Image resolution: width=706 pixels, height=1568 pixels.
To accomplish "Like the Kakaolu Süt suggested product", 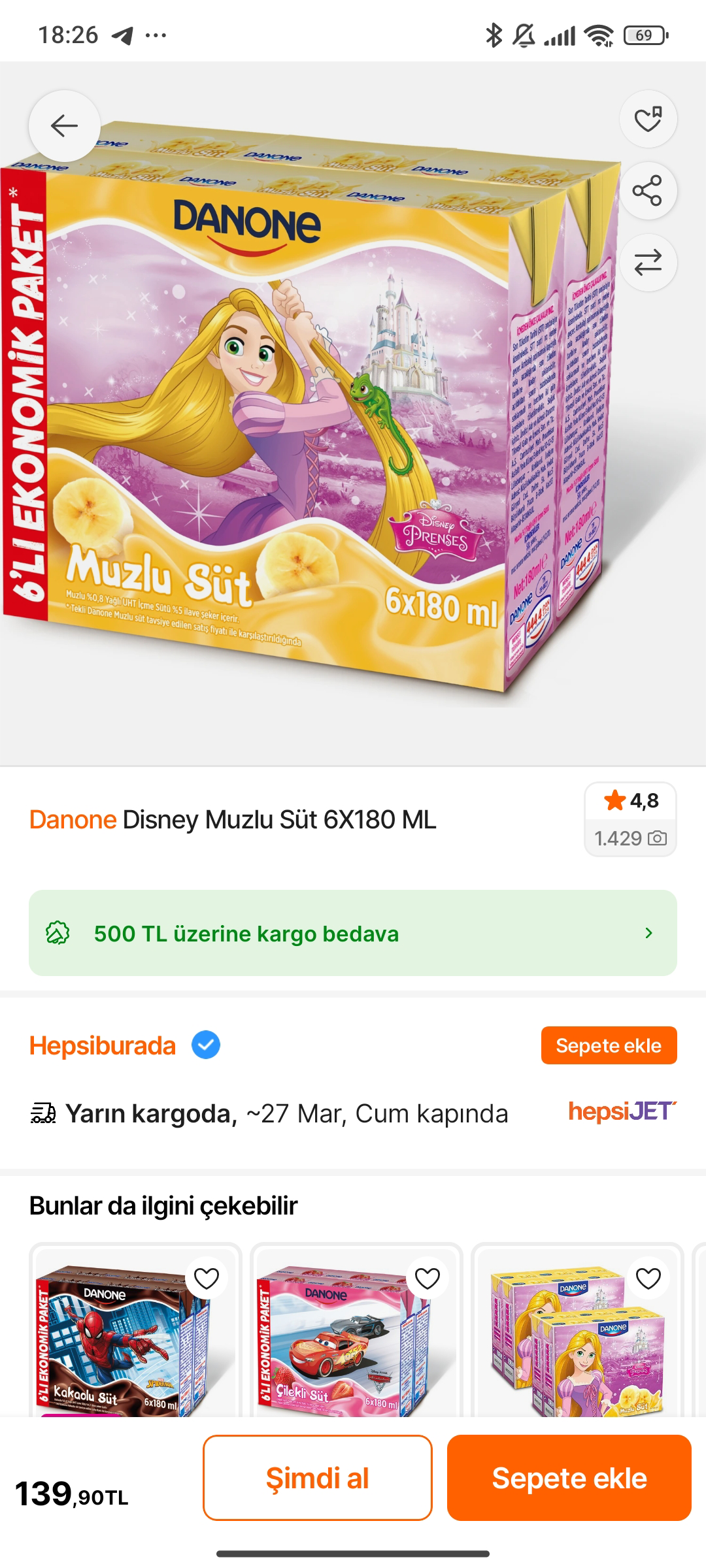I will pos(207,1279).
